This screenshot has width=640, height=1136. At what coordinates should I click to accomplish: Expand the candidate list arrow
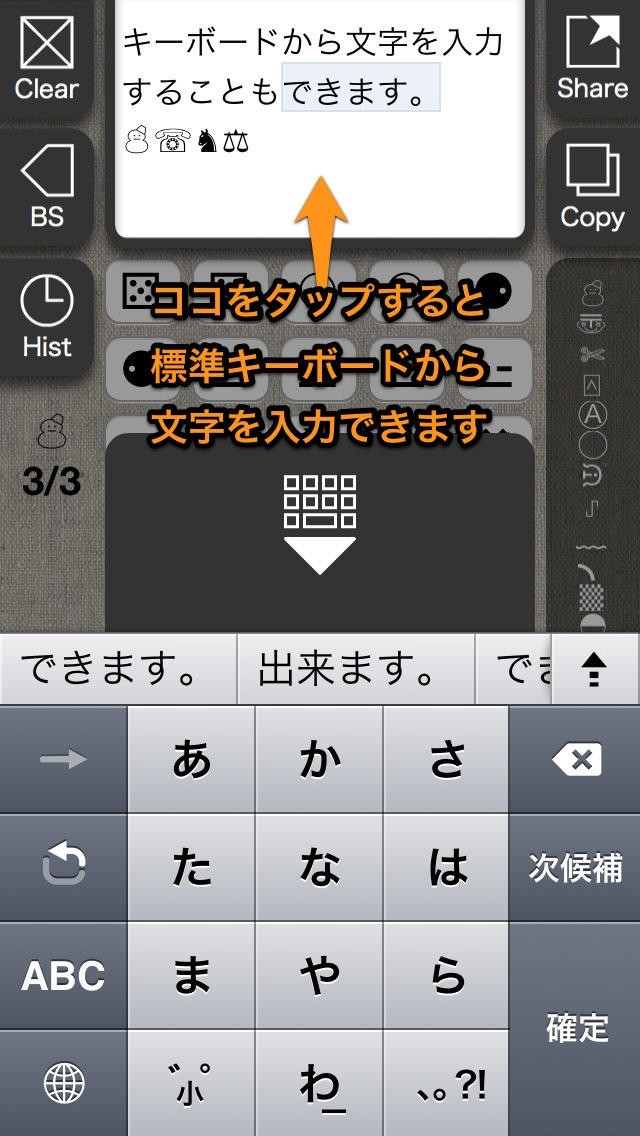pyautogui.click(x=596, y=670)
